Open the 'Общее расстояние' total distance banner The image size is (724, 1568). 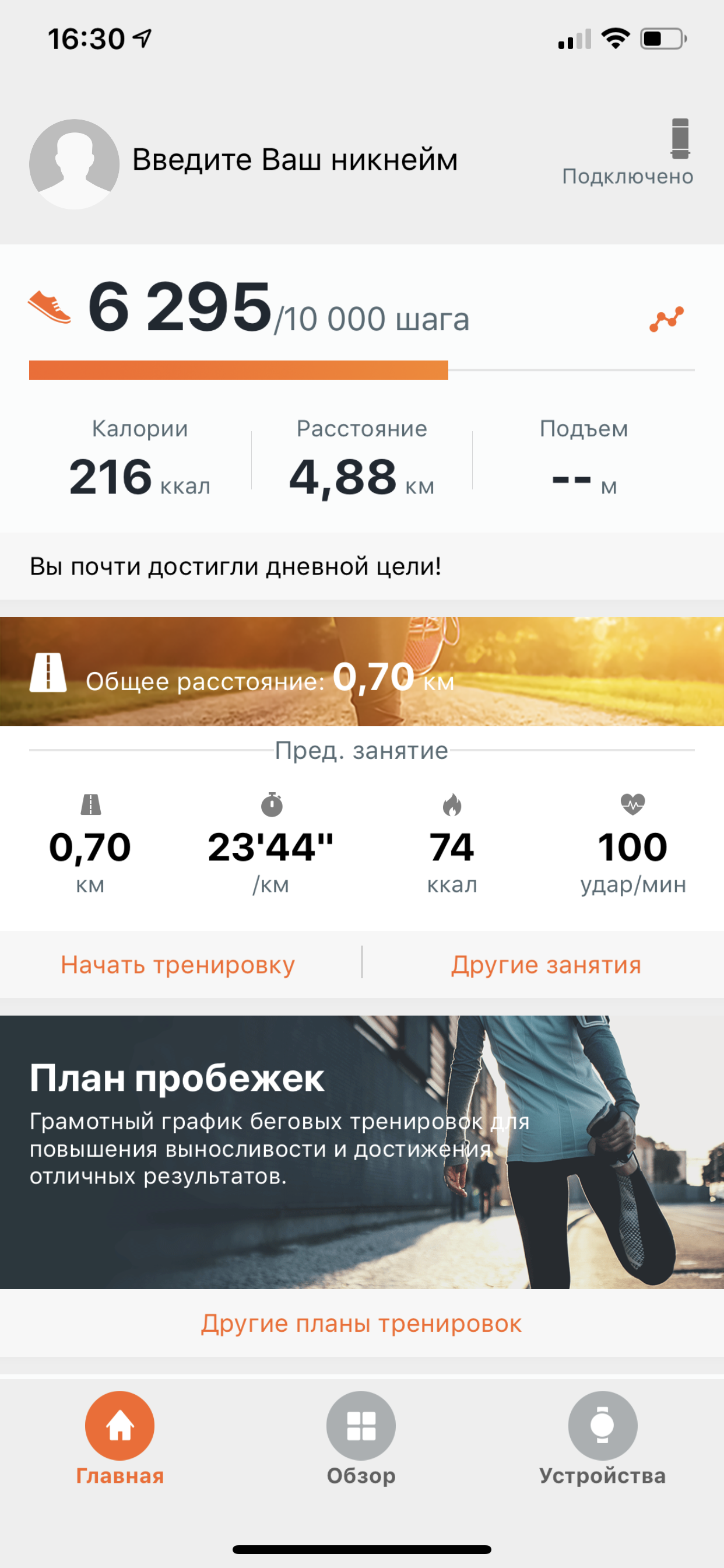(x=361, y=671)
